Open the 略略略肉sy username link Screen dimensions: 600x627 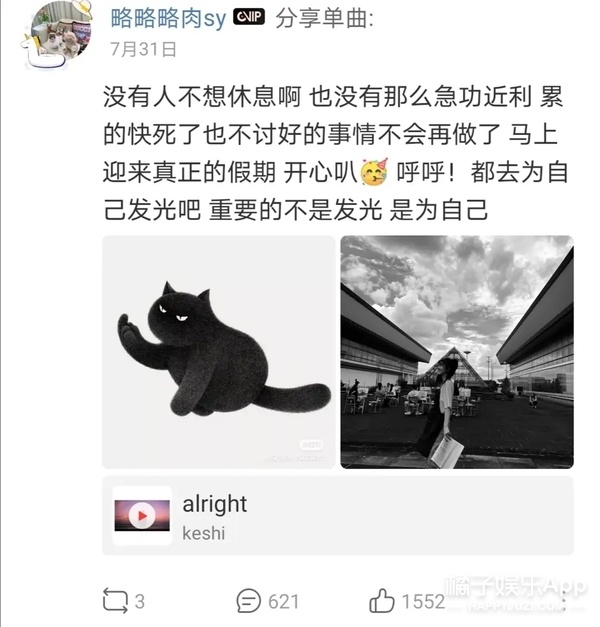[168, 18]
